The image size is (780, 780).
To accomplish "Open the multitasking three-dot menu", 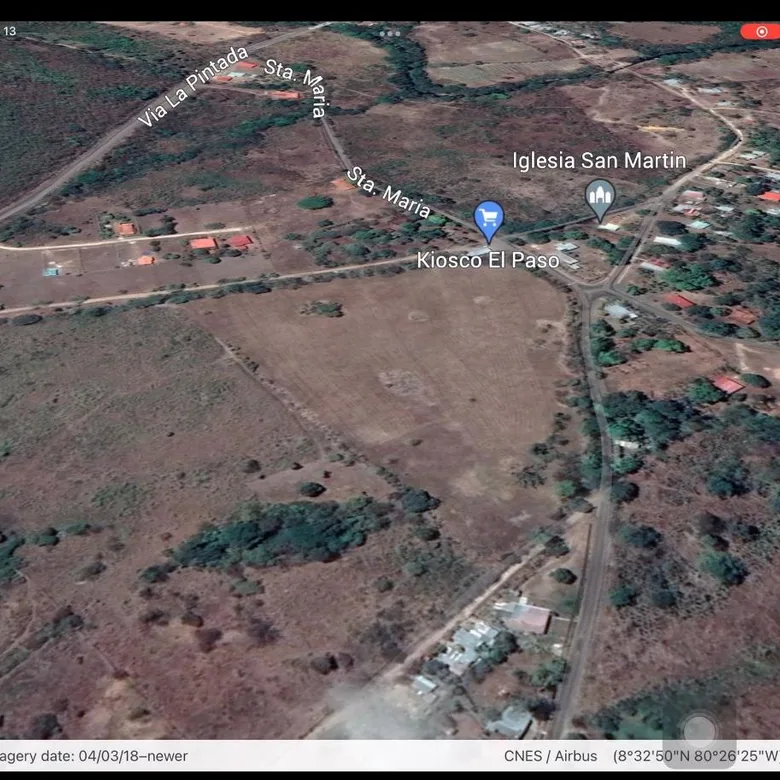I will (x=390, y=33).
